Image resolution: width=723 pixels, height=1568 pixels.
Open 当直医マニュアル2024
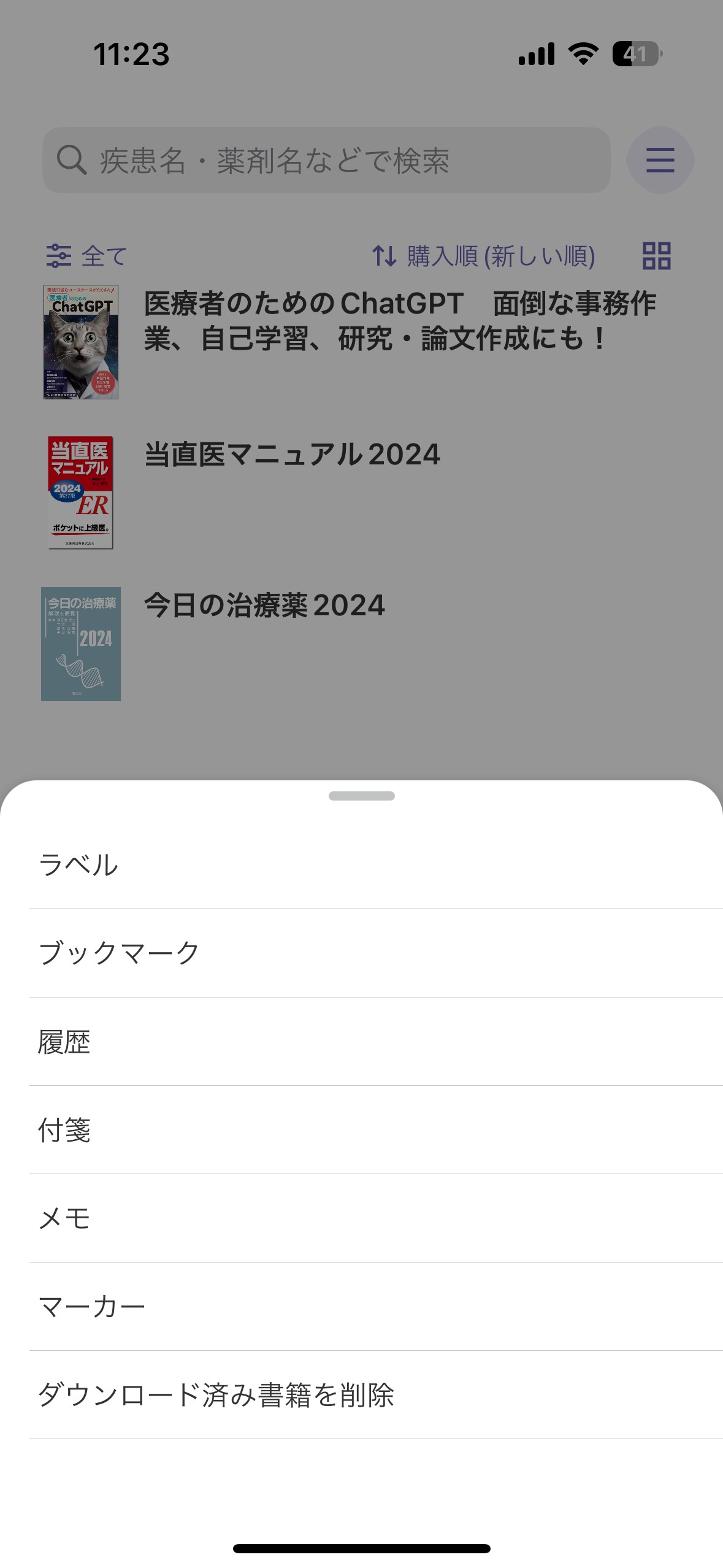292,455
